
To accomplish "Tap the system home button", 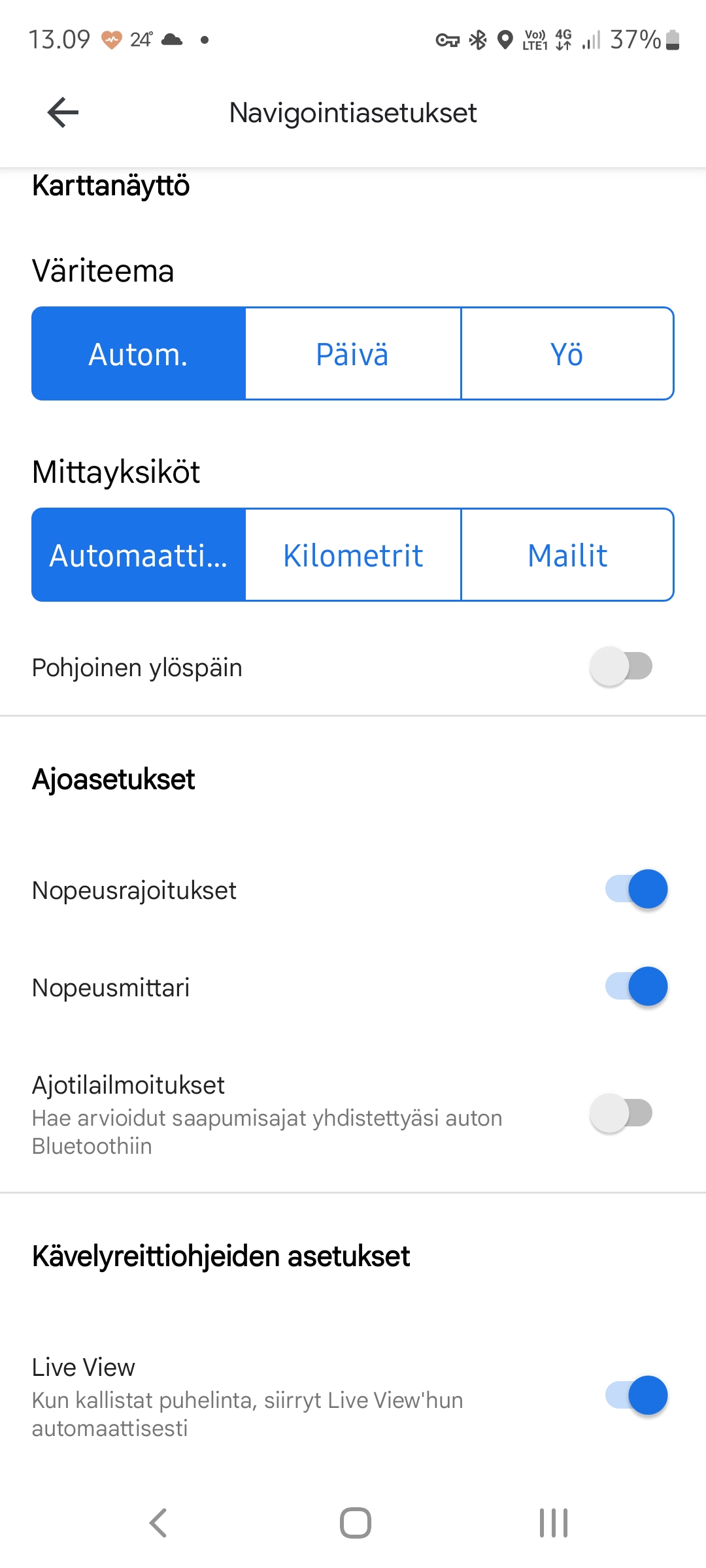I will pos(355,1523).
